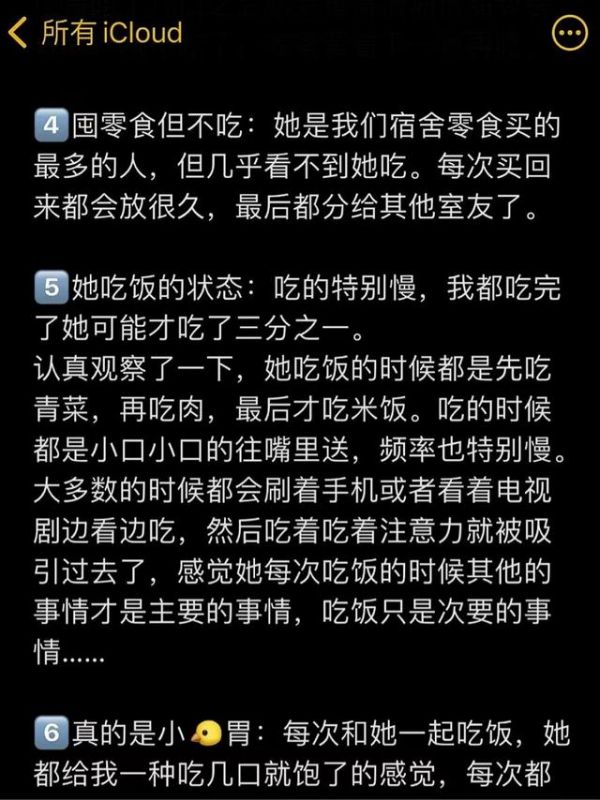Go back to 所有 iCloud folder
600x800 pixels.
coord(95,34)
